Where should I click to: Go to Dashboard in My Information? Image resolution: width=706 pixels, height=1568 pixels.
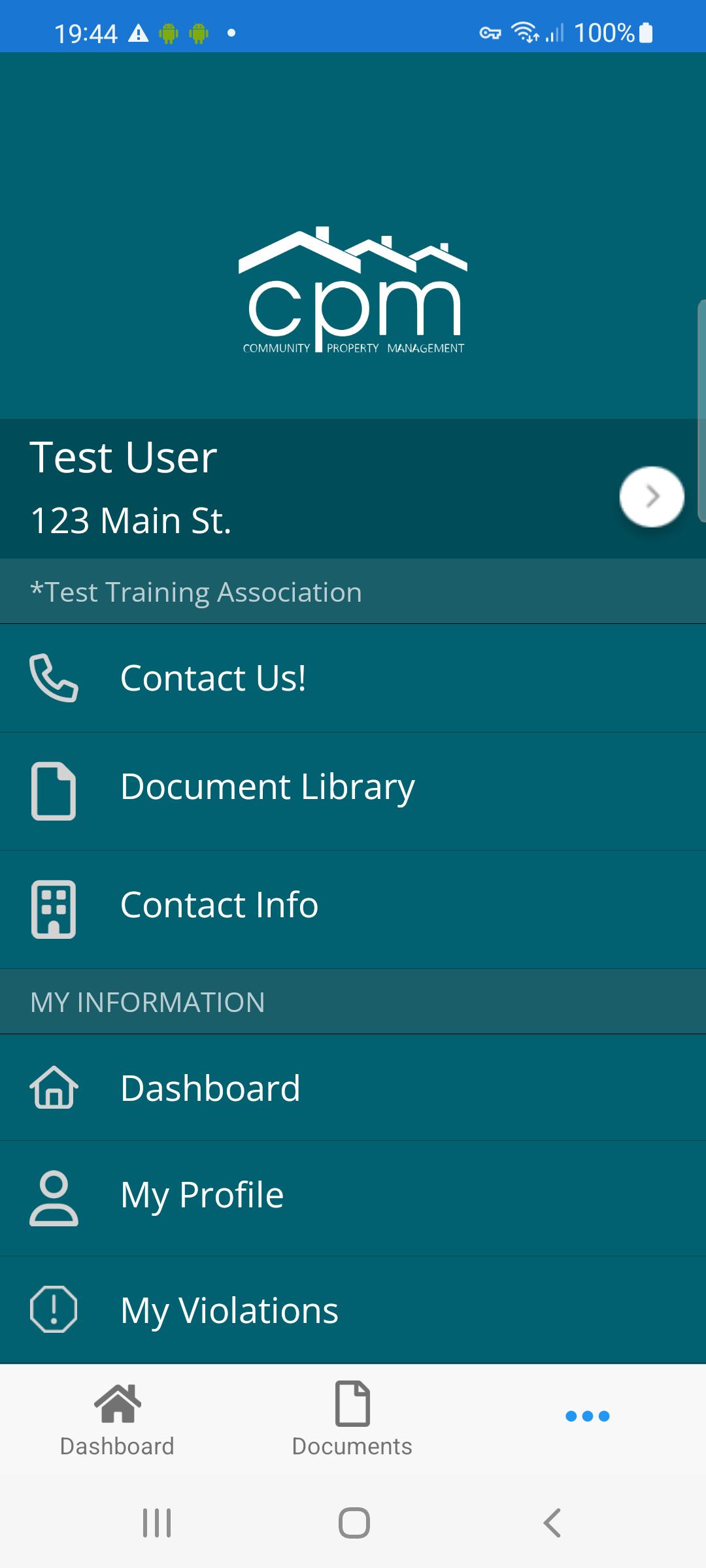click(353, 1088)
